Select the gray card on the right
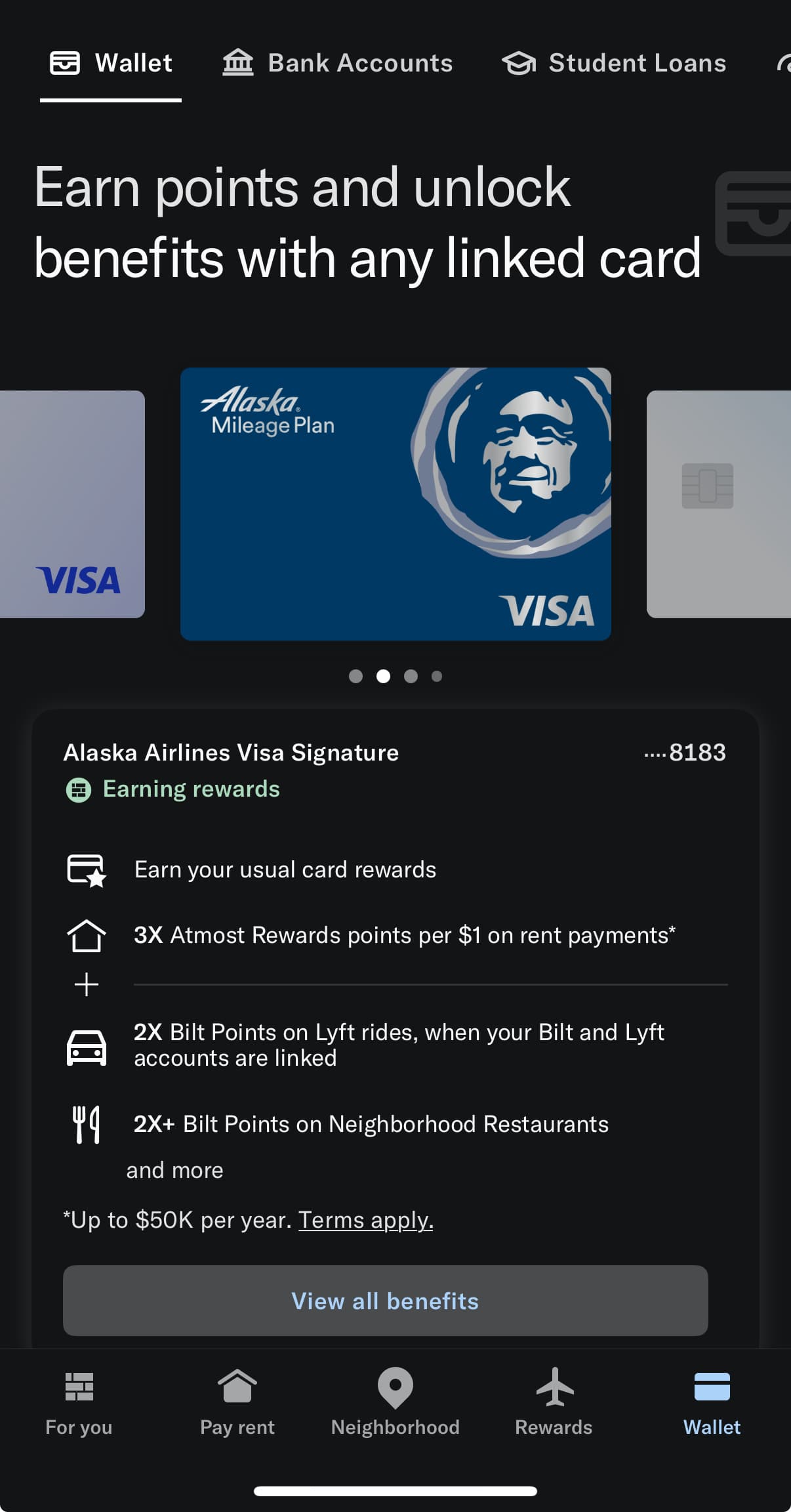 718,504
